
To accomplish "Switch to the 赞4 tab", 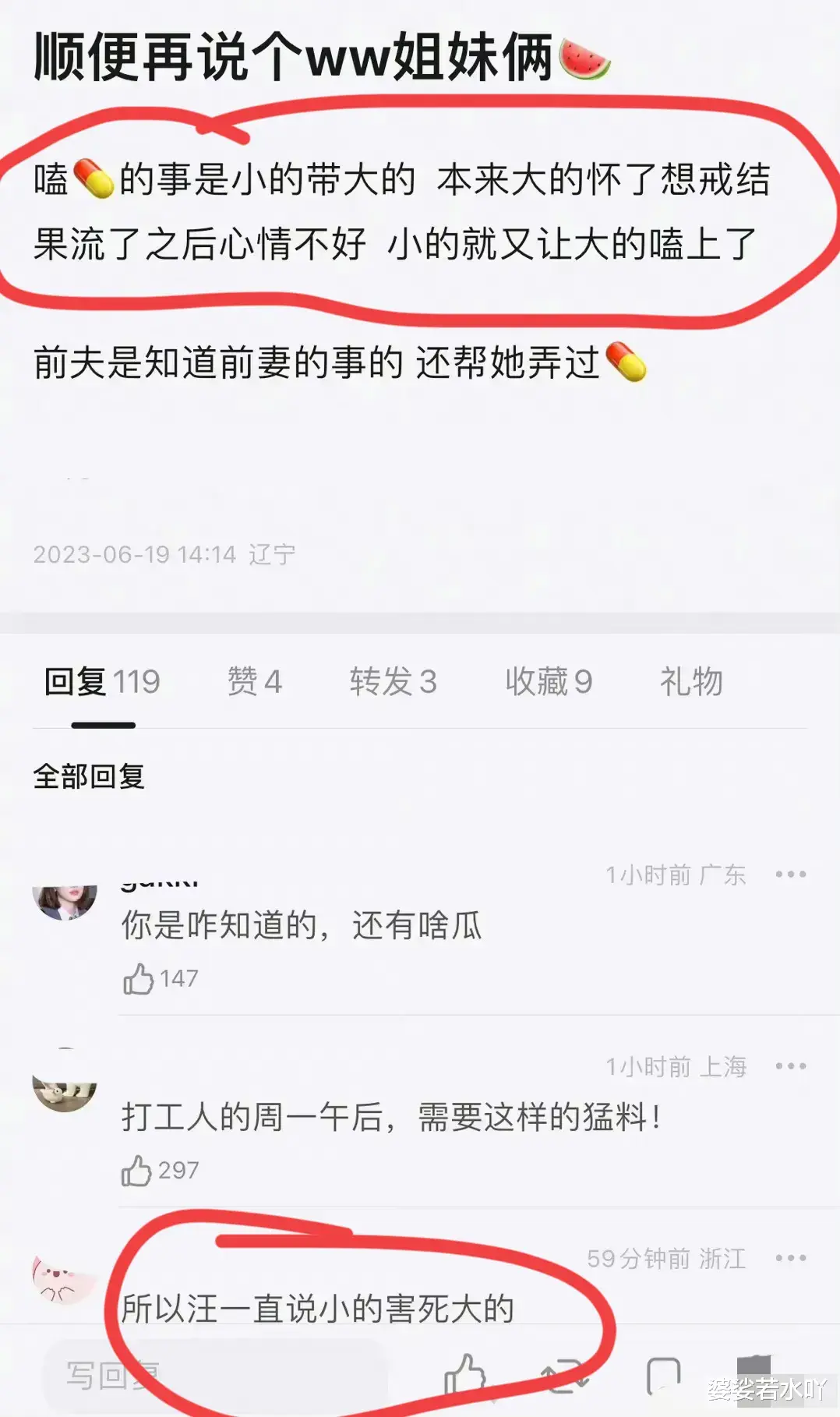I will [253, 682].
